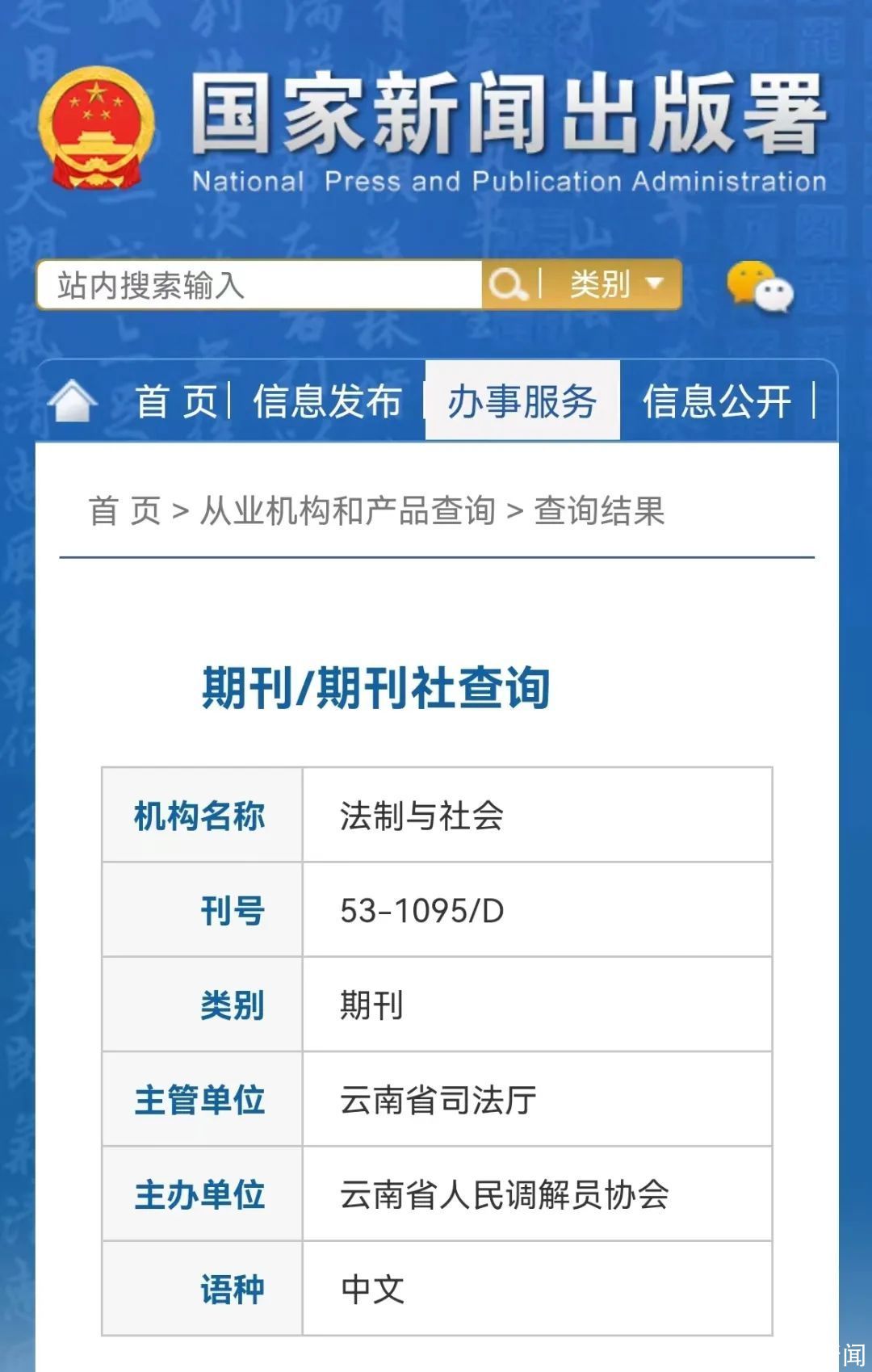Open 从业机构和产品查询 breadcrumb link
Screen dimensions: 872x1372
pos(347,510)
